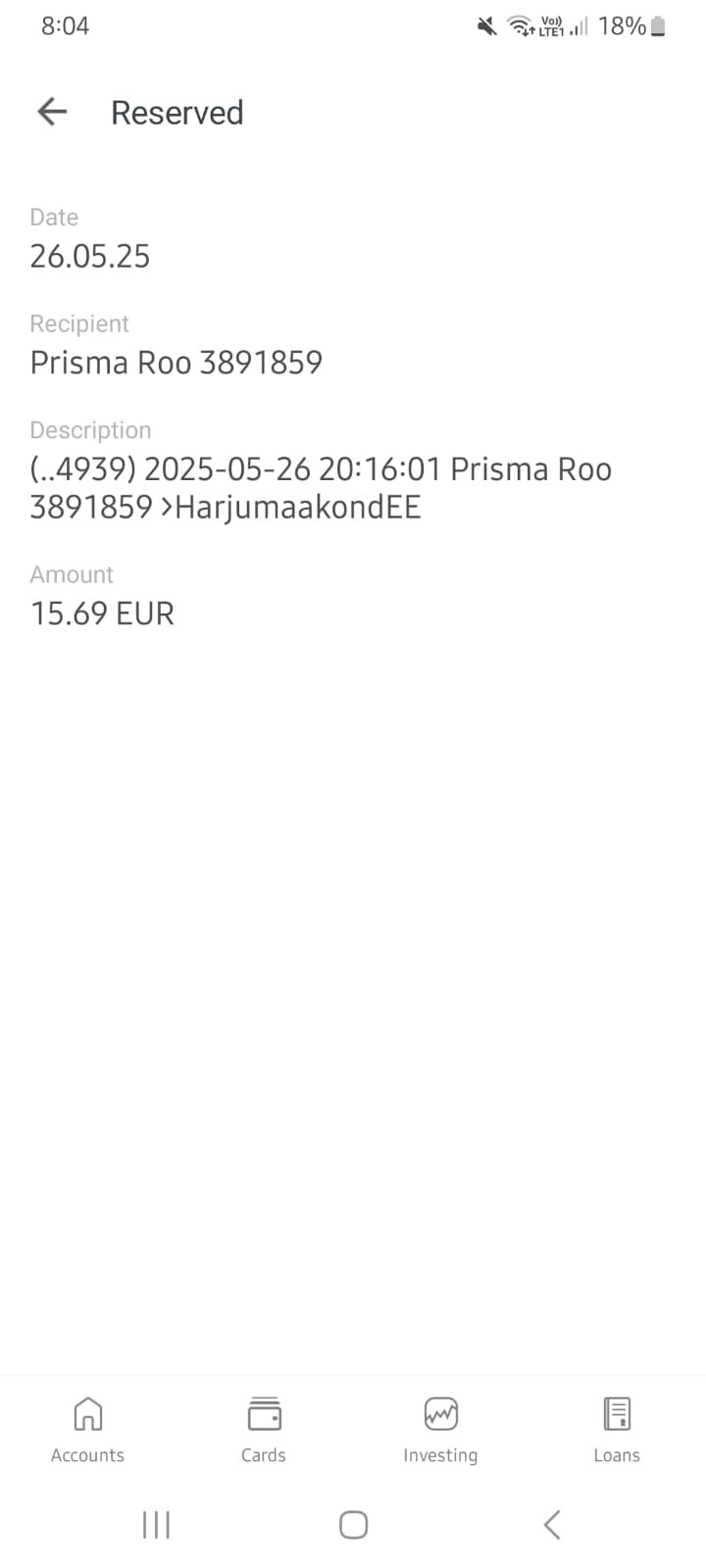Screen dimensions: 706x1568
Task: Switch to the Investing tab
Action: click(440, 1430)
